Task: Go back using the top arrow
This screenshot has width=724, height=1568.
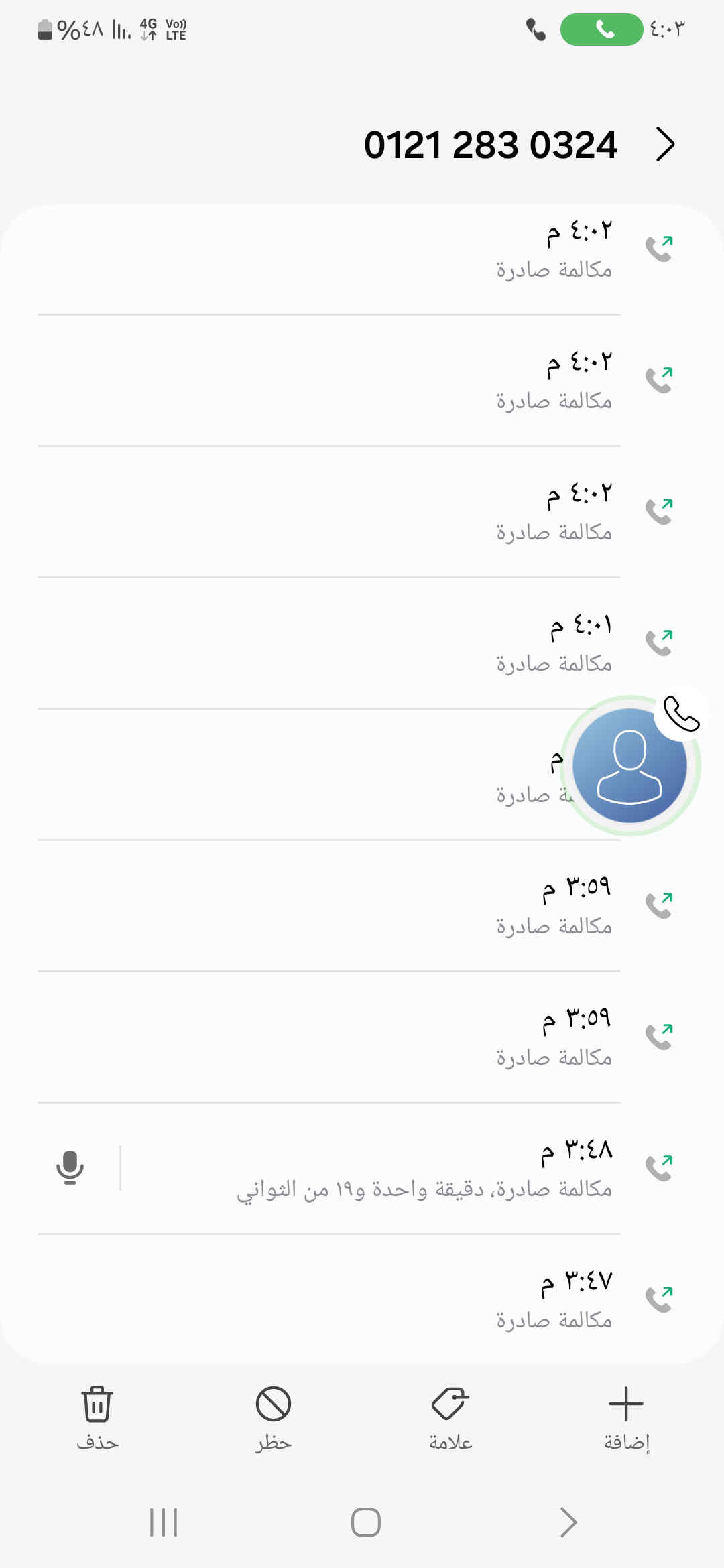Action: (x=664, y=144)
